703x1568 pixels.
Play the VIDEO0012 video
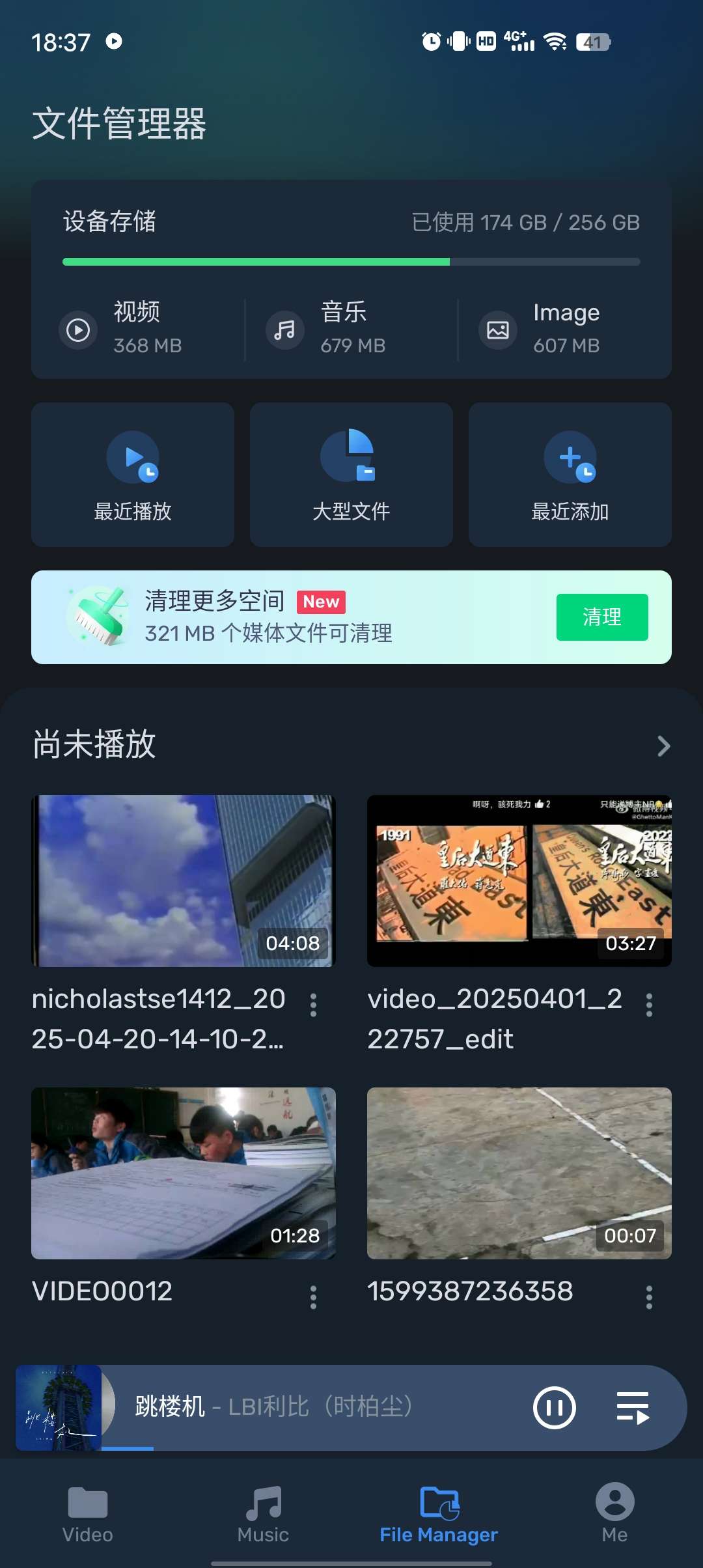point(184,1173)
